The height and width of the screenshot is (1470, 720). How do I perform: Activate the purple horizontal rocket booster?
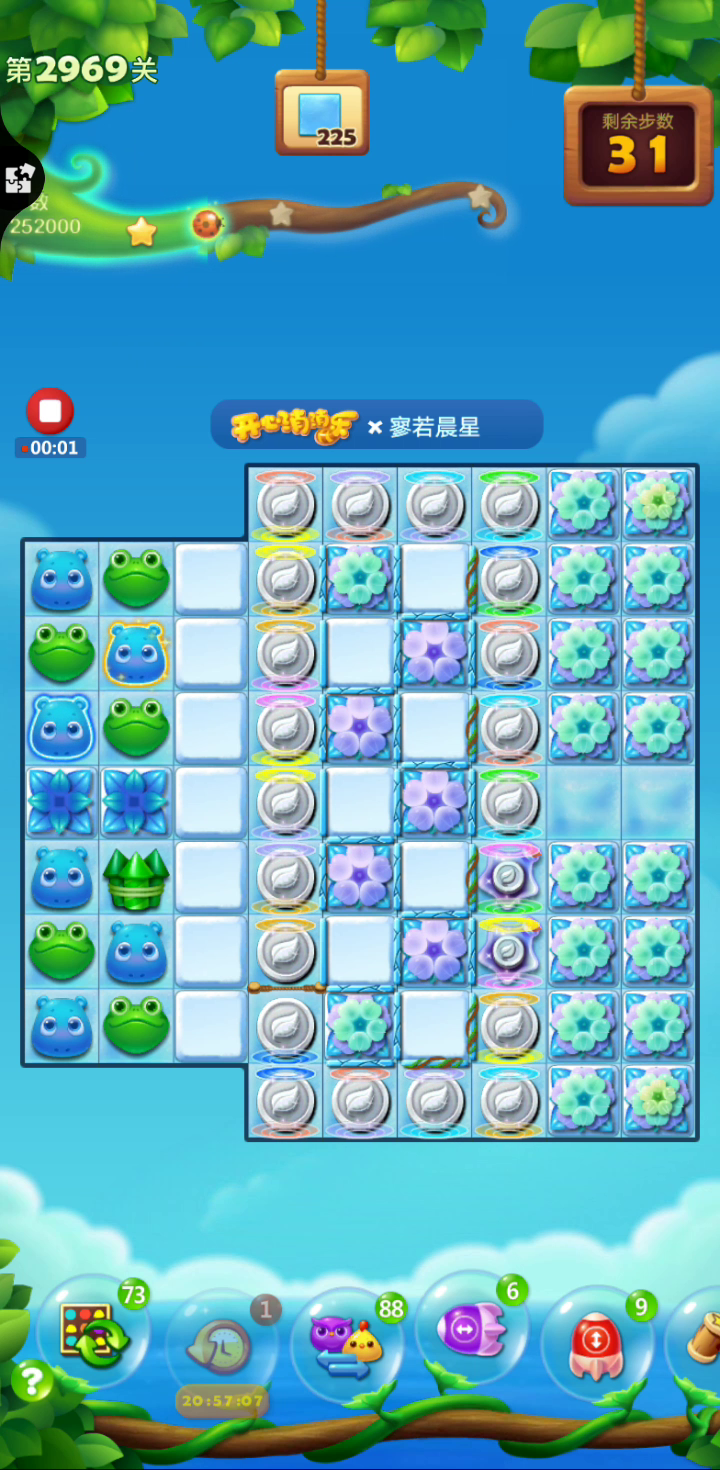(x=471, y=1329)
